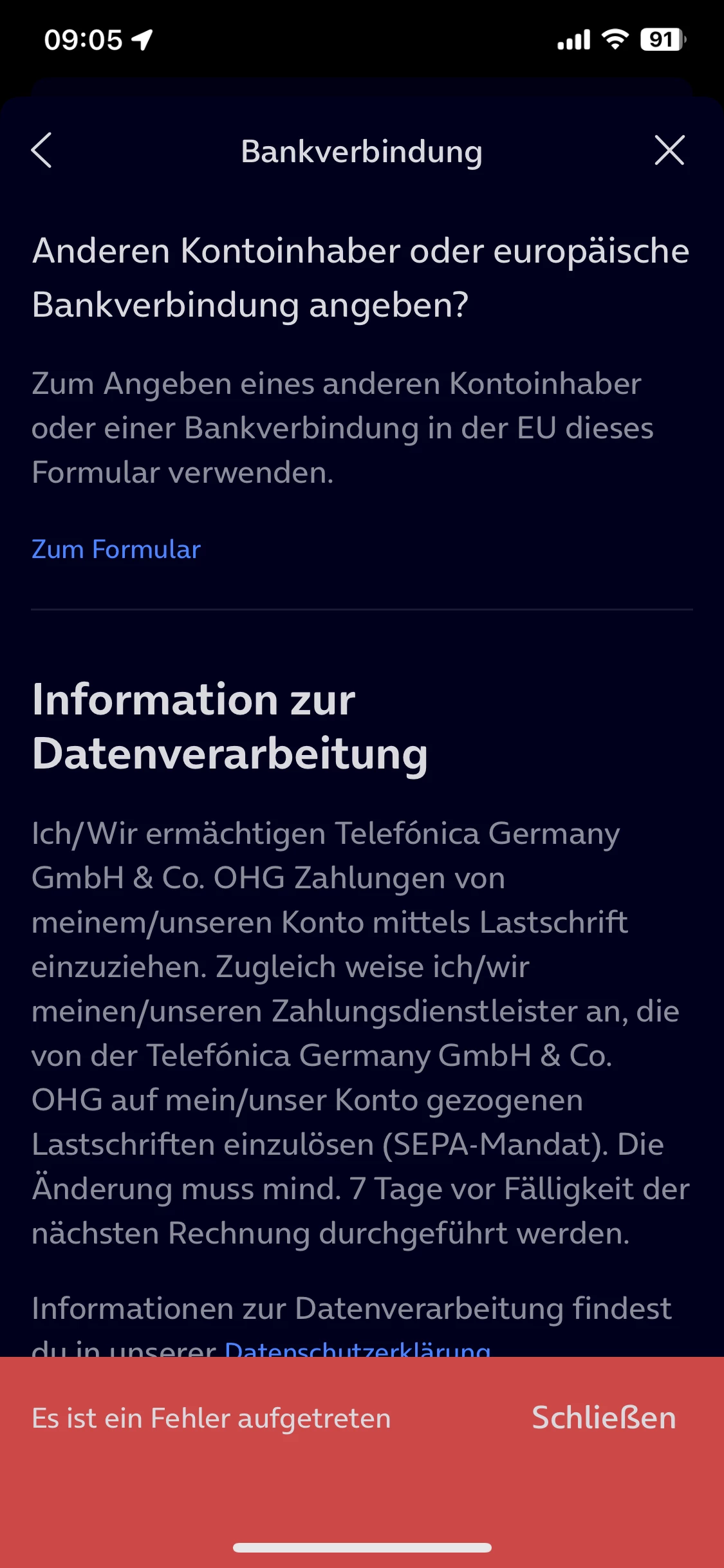Open the Datenschutzerklärung link

tap(357, 1347)
